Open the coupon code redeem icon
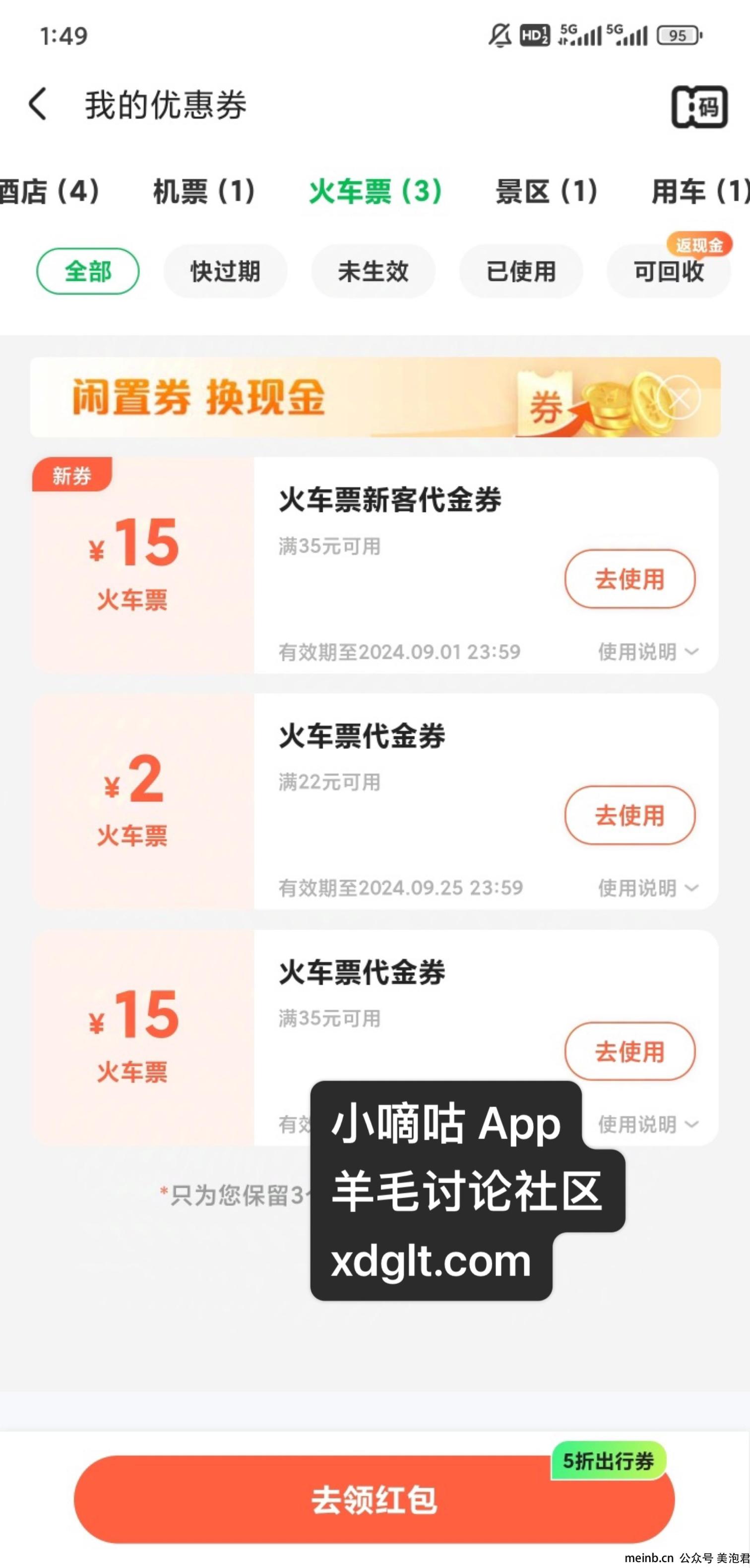Screen dimensions: 750x1568 click(699, 107)
